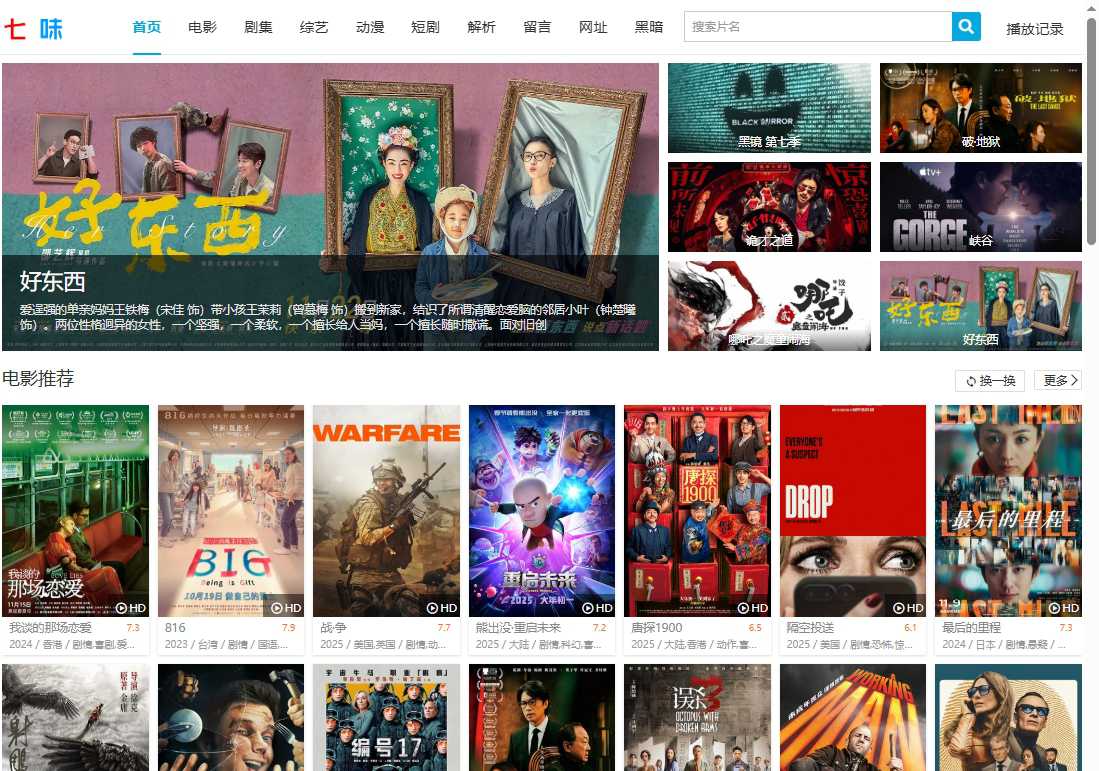Open the 好东西 featured banner
This screenshot has width=1099, height=771.
point(330,206)
